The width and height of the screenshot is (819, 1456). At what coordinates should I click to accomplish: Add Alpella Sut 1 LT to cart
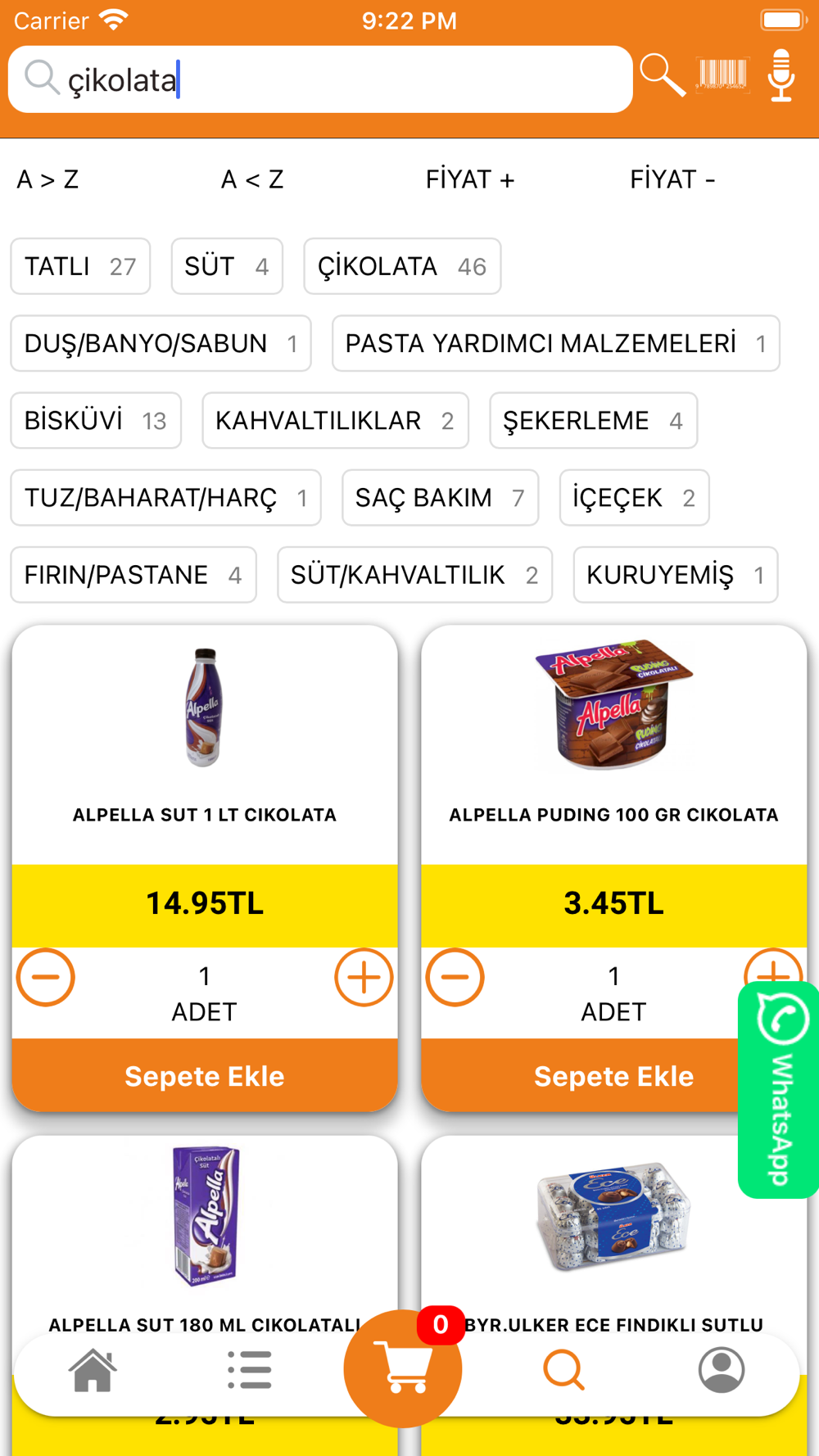click(x=204, y=1076)
